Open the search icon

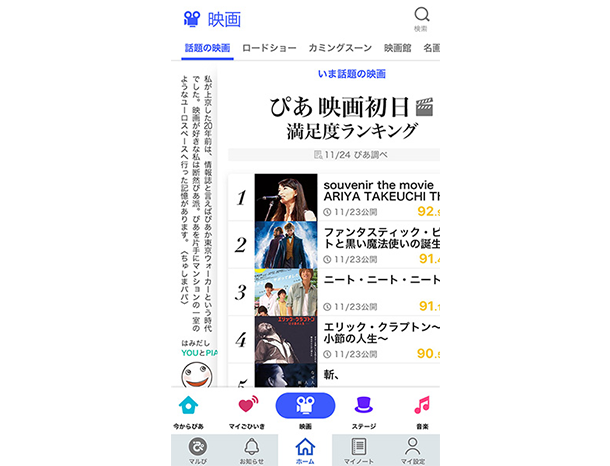coord(422,17)
